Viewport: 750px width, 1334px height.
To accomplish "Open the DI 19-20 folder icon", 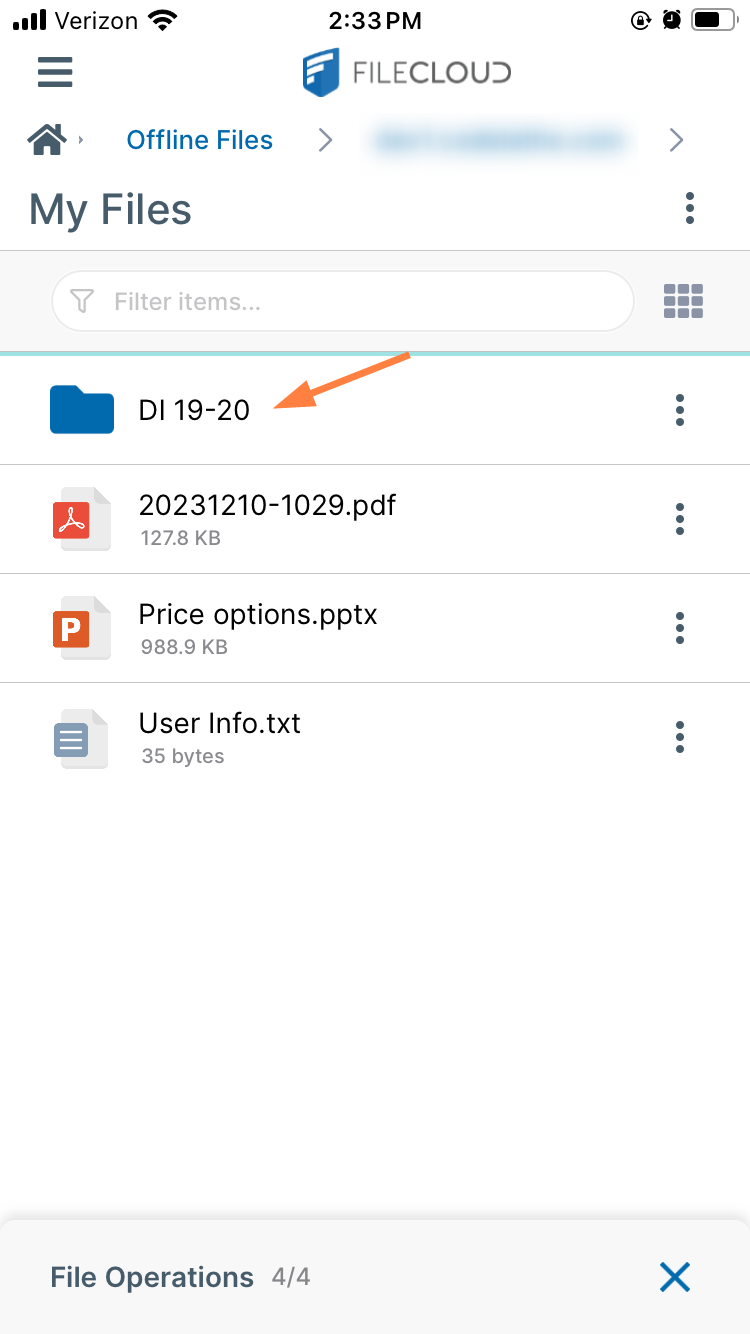I will pos(81,409).
